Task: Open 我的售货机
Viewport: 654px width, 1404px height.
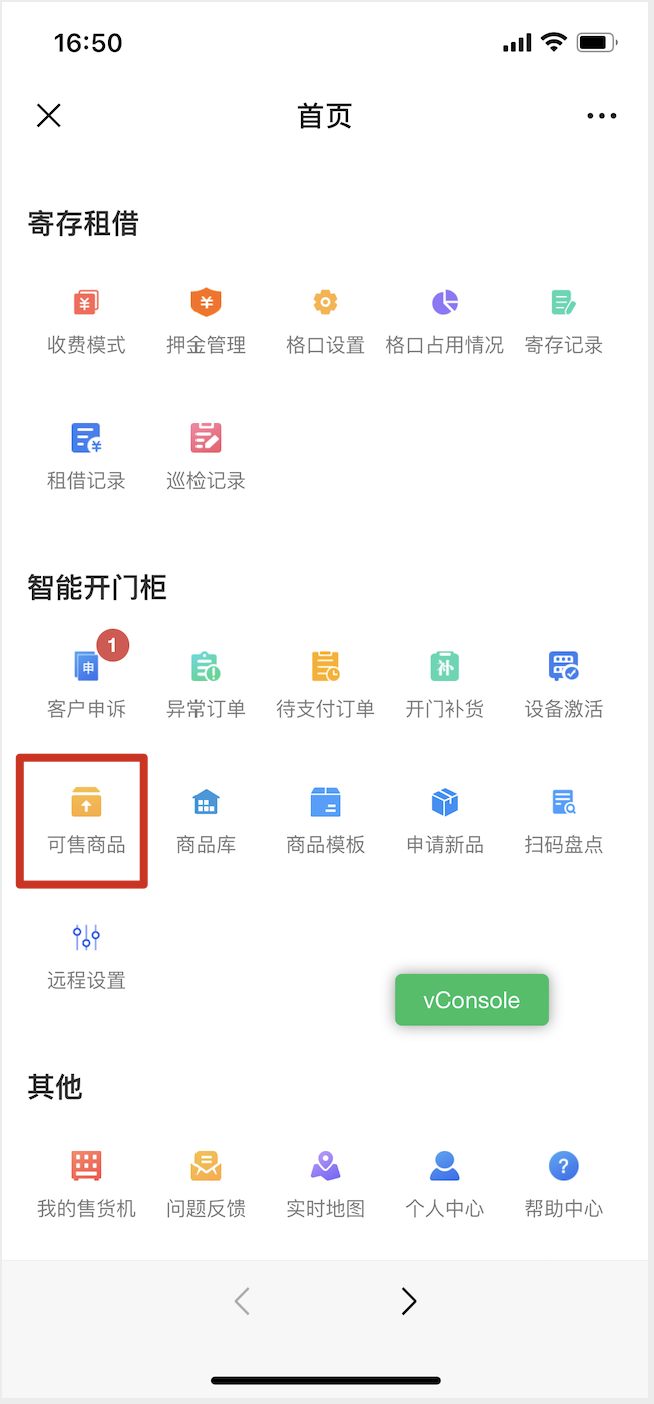Action: [x=86, y=1184]
